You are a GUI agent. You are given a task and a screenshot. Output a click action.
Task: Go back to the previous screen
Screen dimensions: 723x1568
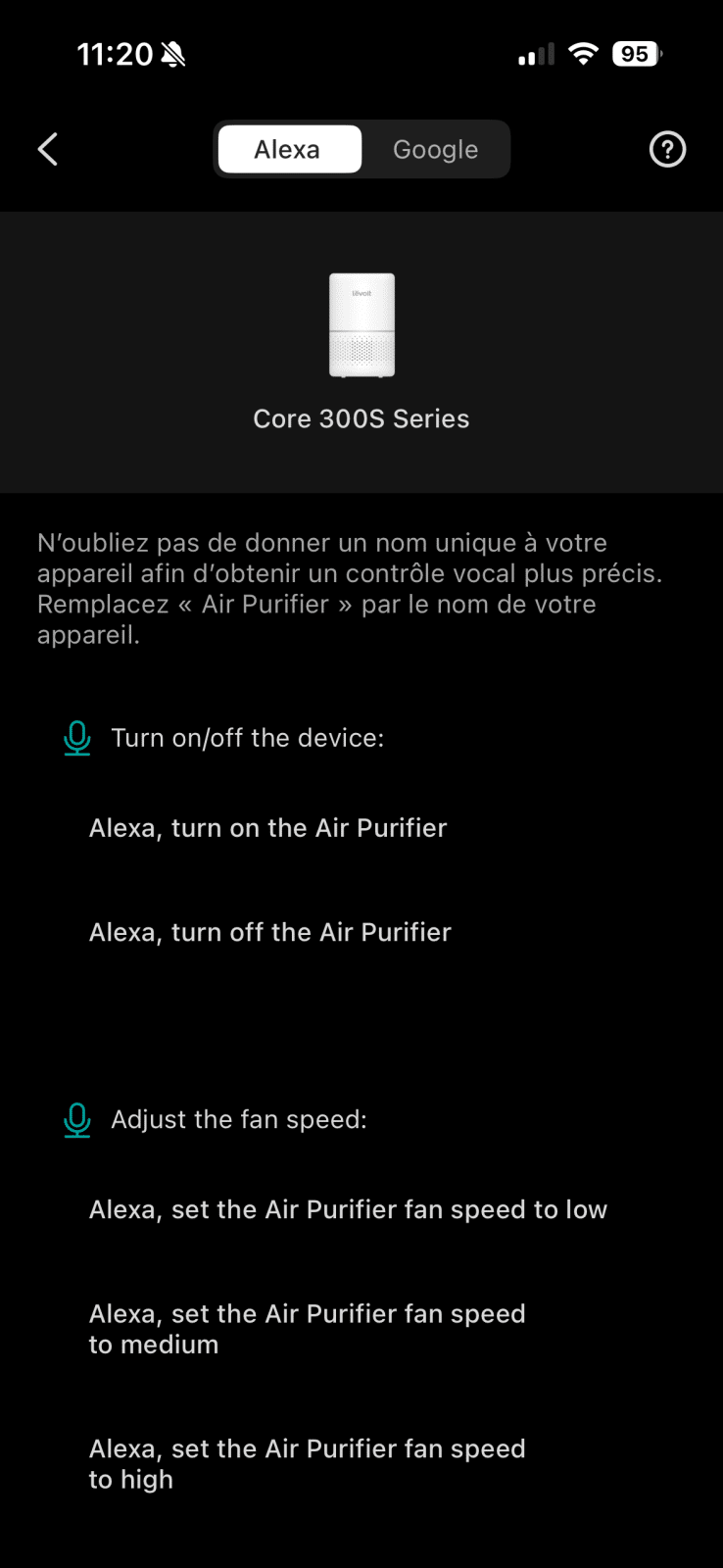[x=48, y=150]
